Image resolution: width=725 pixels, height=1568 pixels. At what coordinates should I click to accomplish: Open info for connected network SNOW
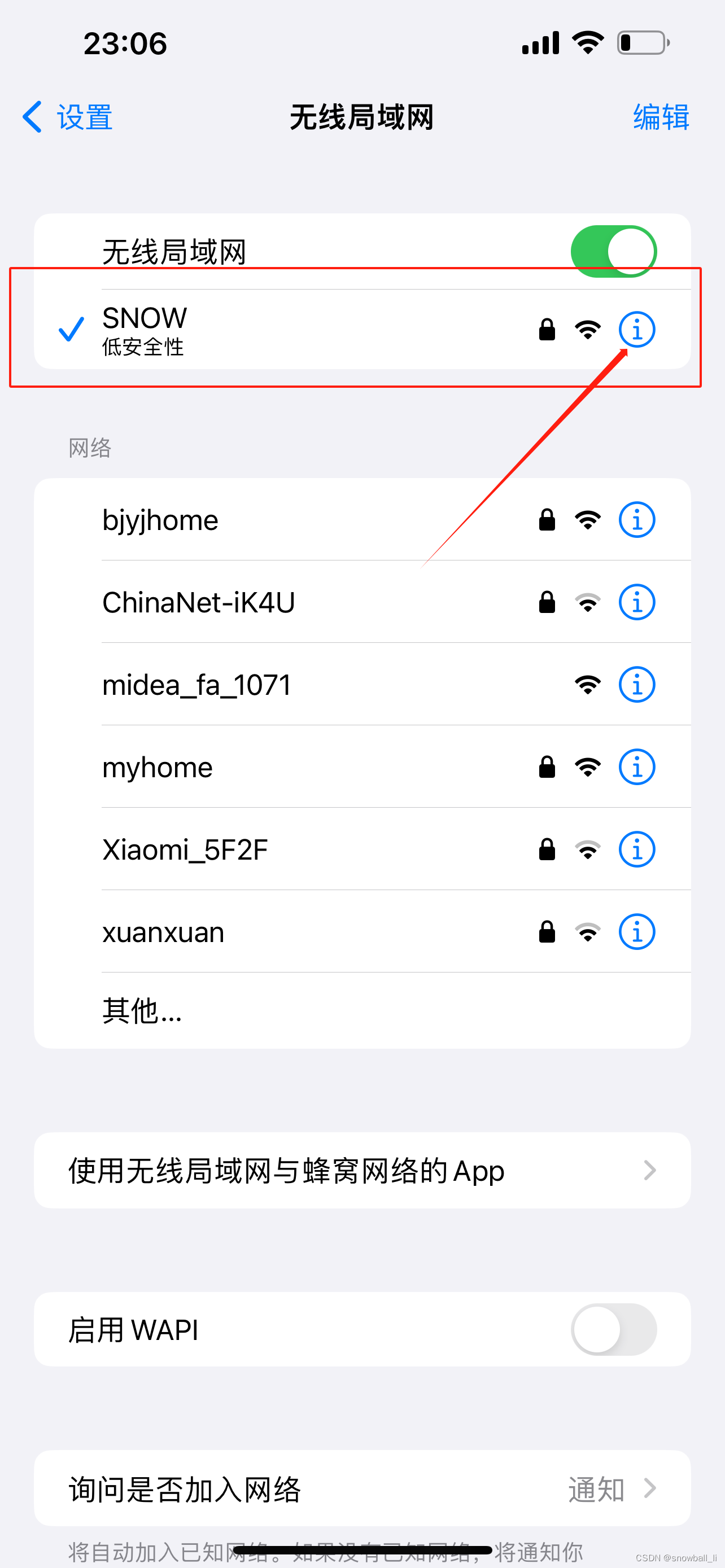click(x=637, y=329)
